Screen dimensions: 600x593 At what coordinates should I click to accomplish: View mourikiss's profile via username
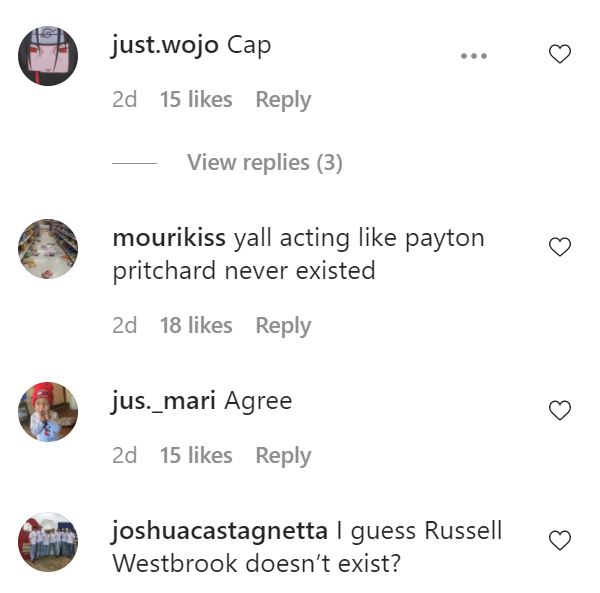(x=169, y=239)
